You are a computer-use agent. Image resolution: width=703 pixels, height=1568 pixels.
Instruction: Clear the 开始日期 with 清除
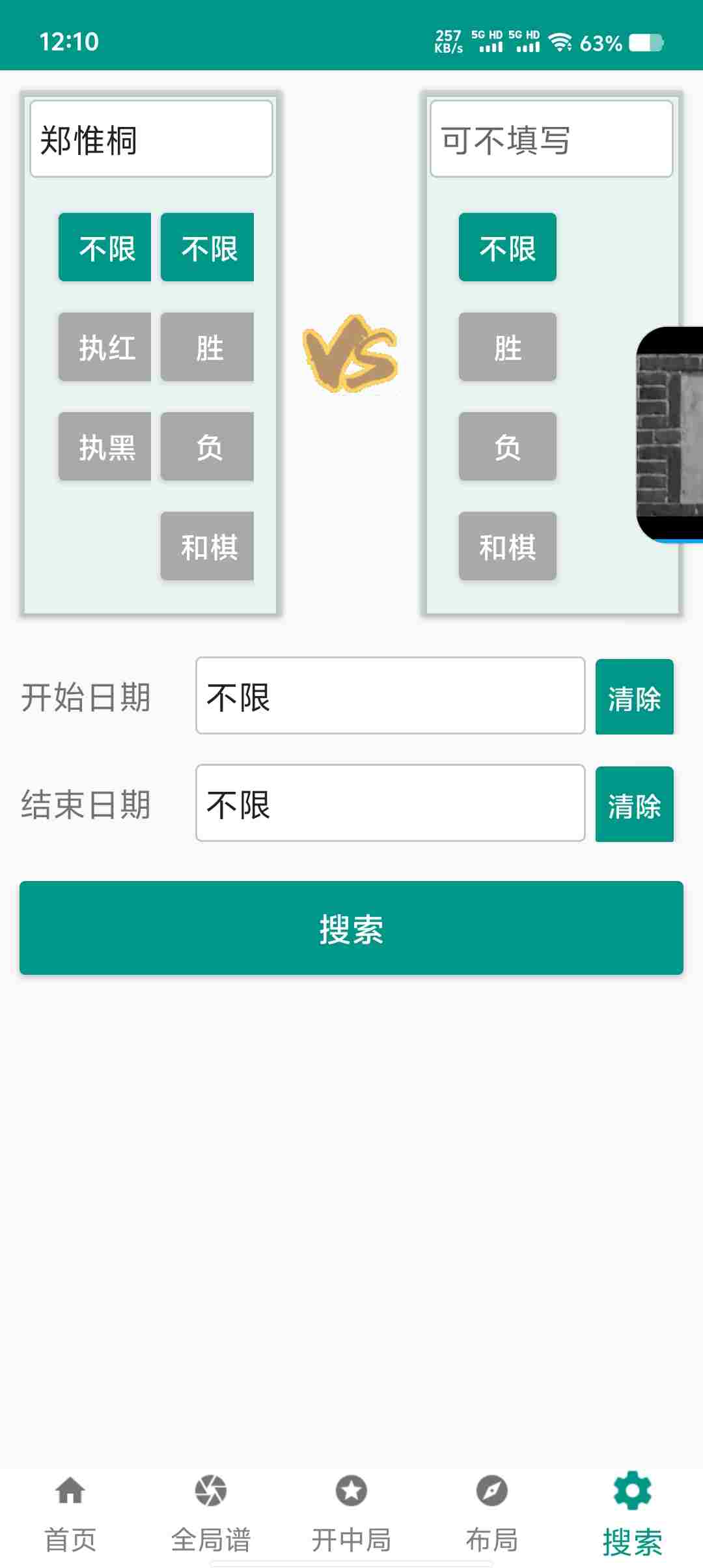pyautogui.click(x=634, y=697)
